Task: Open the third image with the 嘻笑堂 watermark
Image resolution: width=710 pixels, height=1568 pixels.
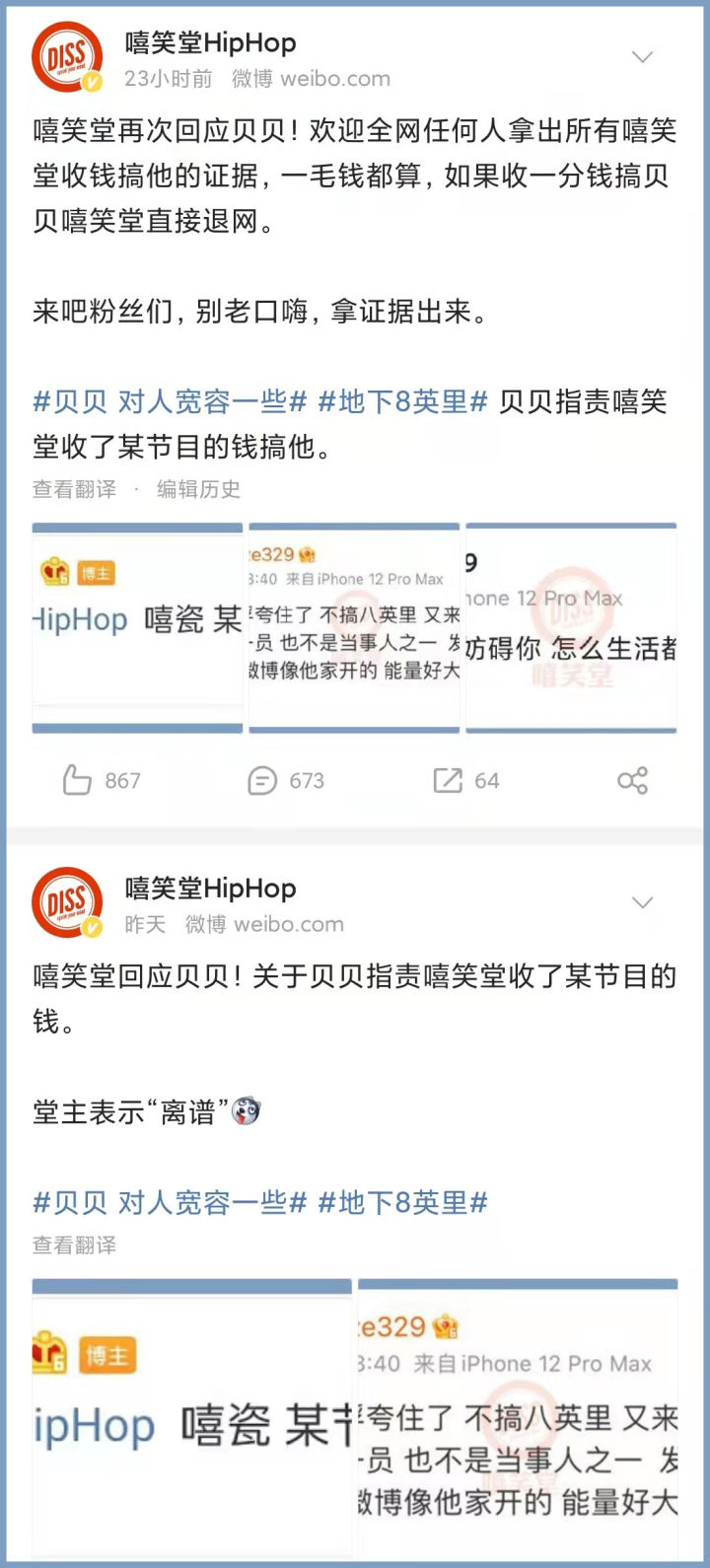Action: pyautogui.click(x=571, y=628)
